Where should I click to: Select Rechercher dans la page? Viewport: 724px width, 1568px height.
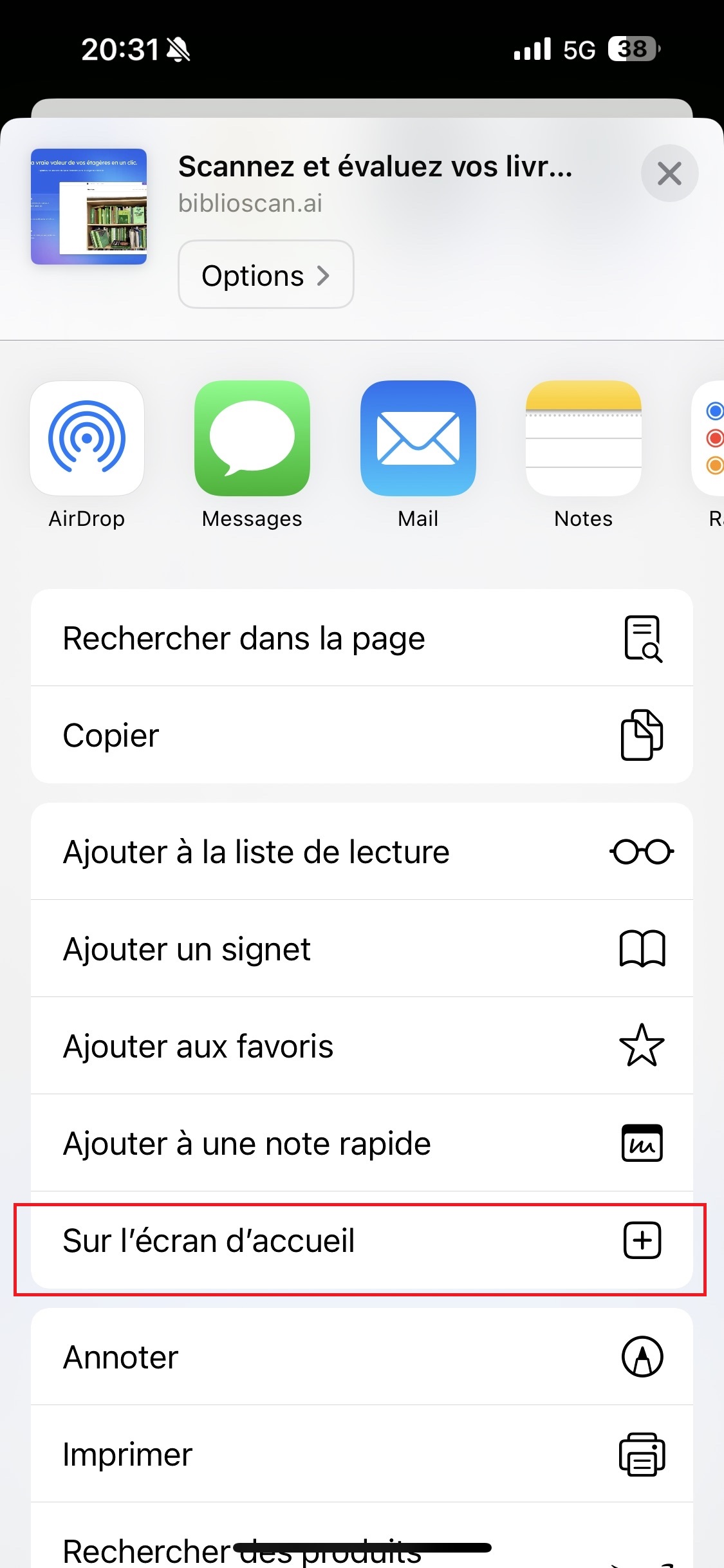pos(245,637)
